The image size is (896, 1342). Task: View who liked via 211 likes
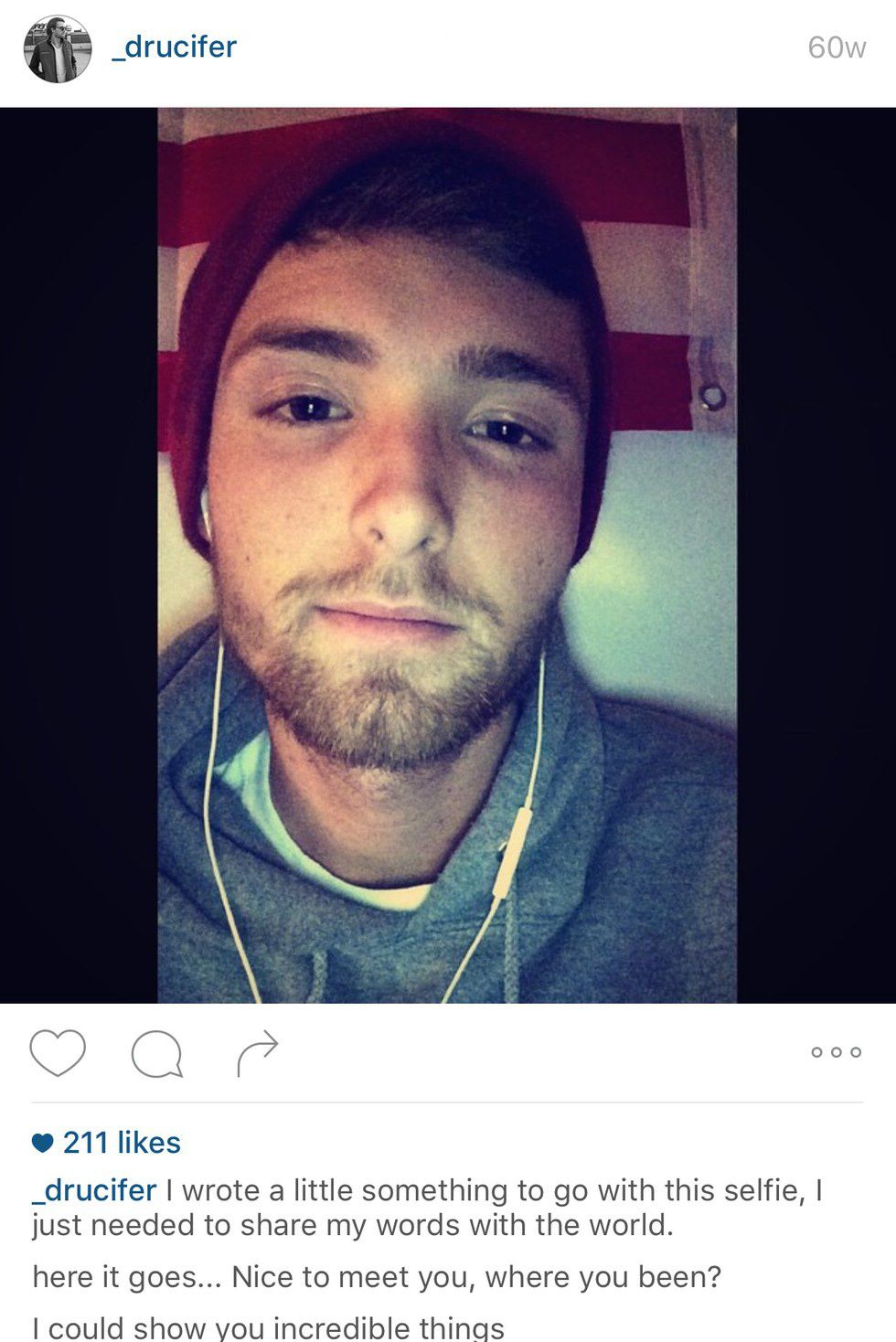coord(121,1142)
